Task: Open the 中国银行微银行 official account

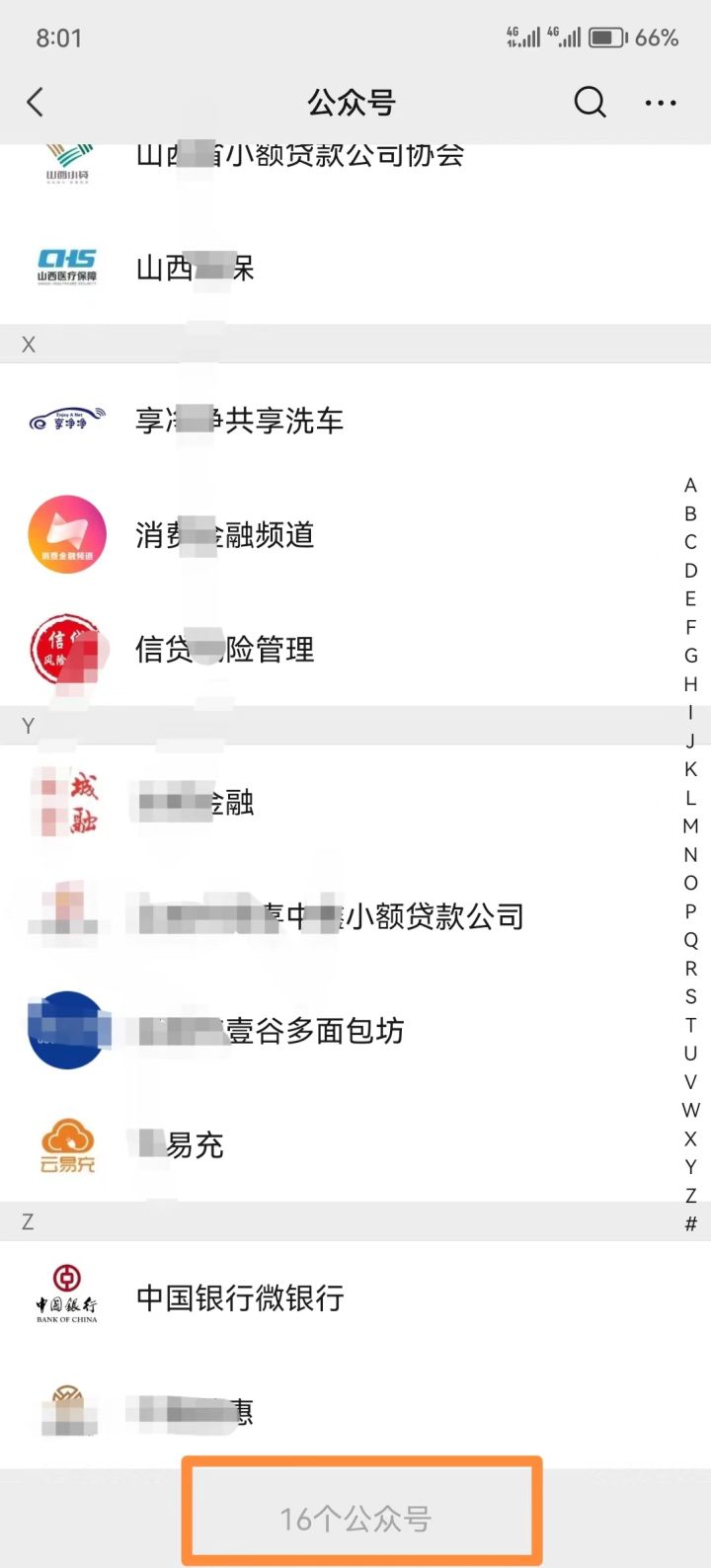Action: 240,1297
